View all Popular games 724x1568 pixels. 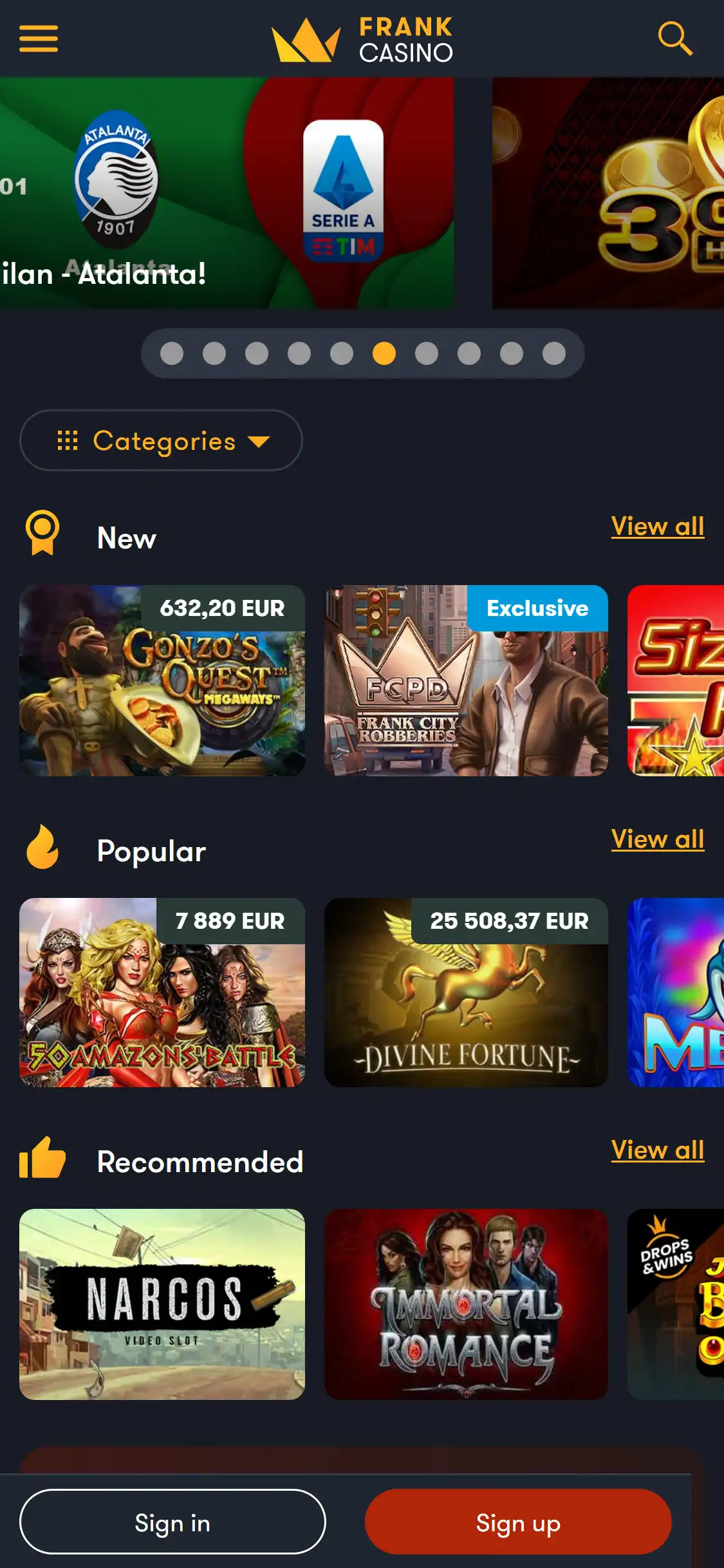[x=657, y=839]
